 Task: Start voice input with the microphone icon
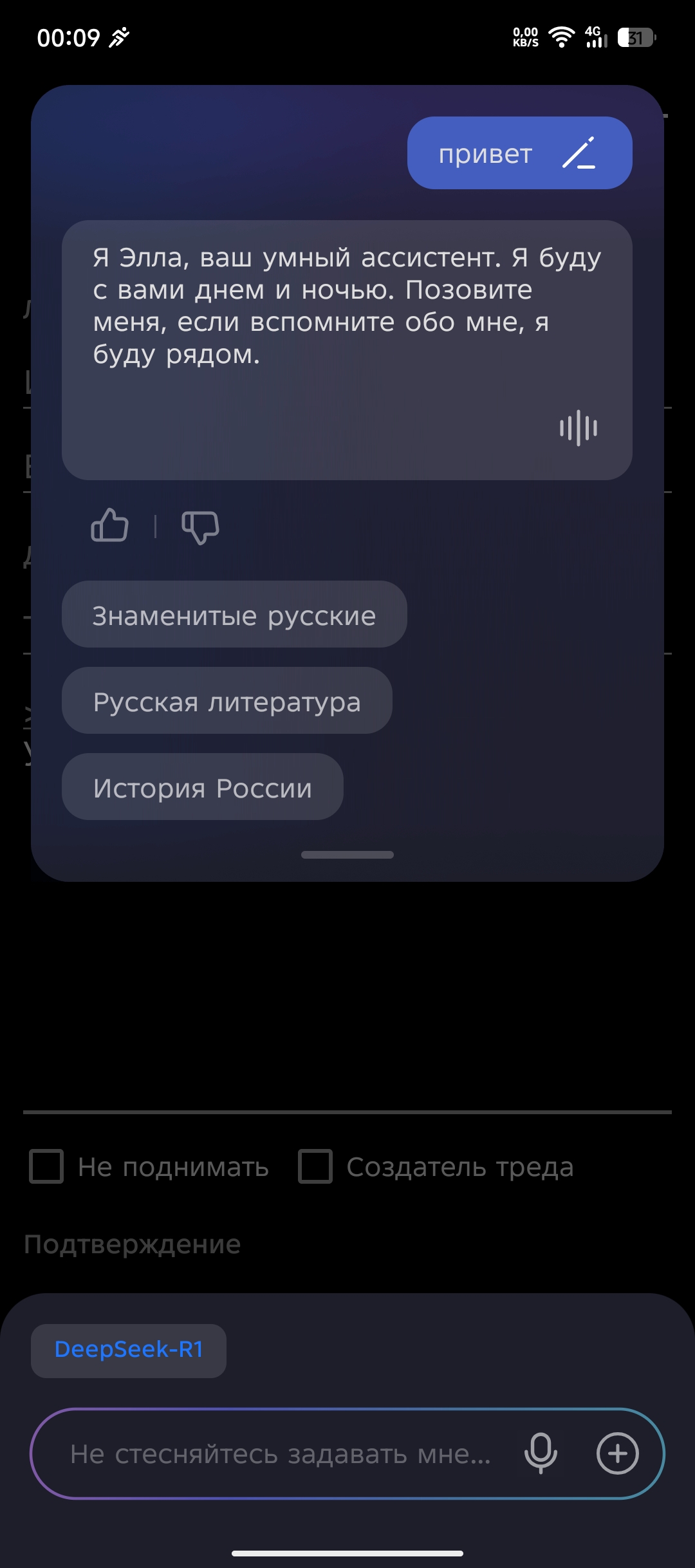pyautogui.click(x=541, y=1454)
